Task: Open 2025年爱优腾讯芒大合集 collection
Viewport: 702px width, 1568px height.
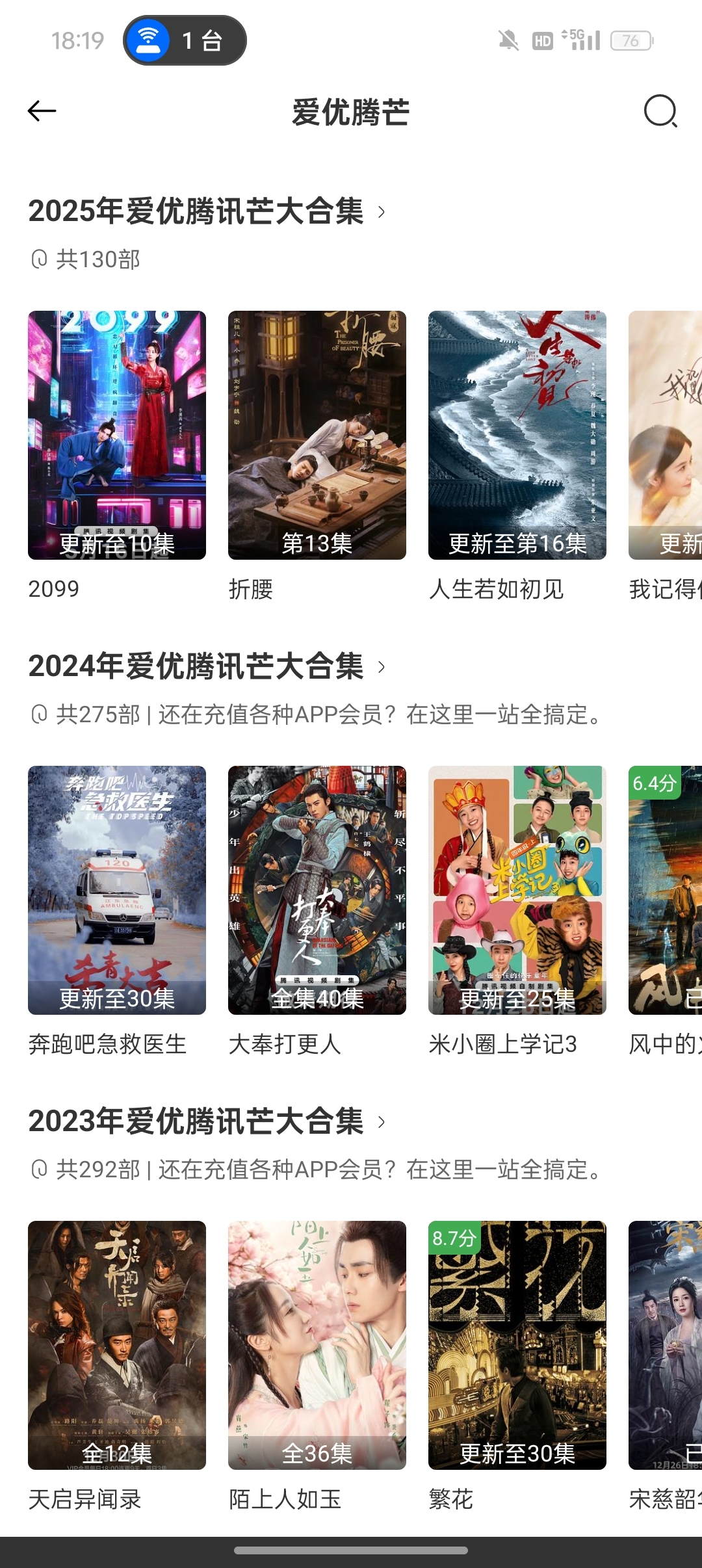Action: point(207,211)
